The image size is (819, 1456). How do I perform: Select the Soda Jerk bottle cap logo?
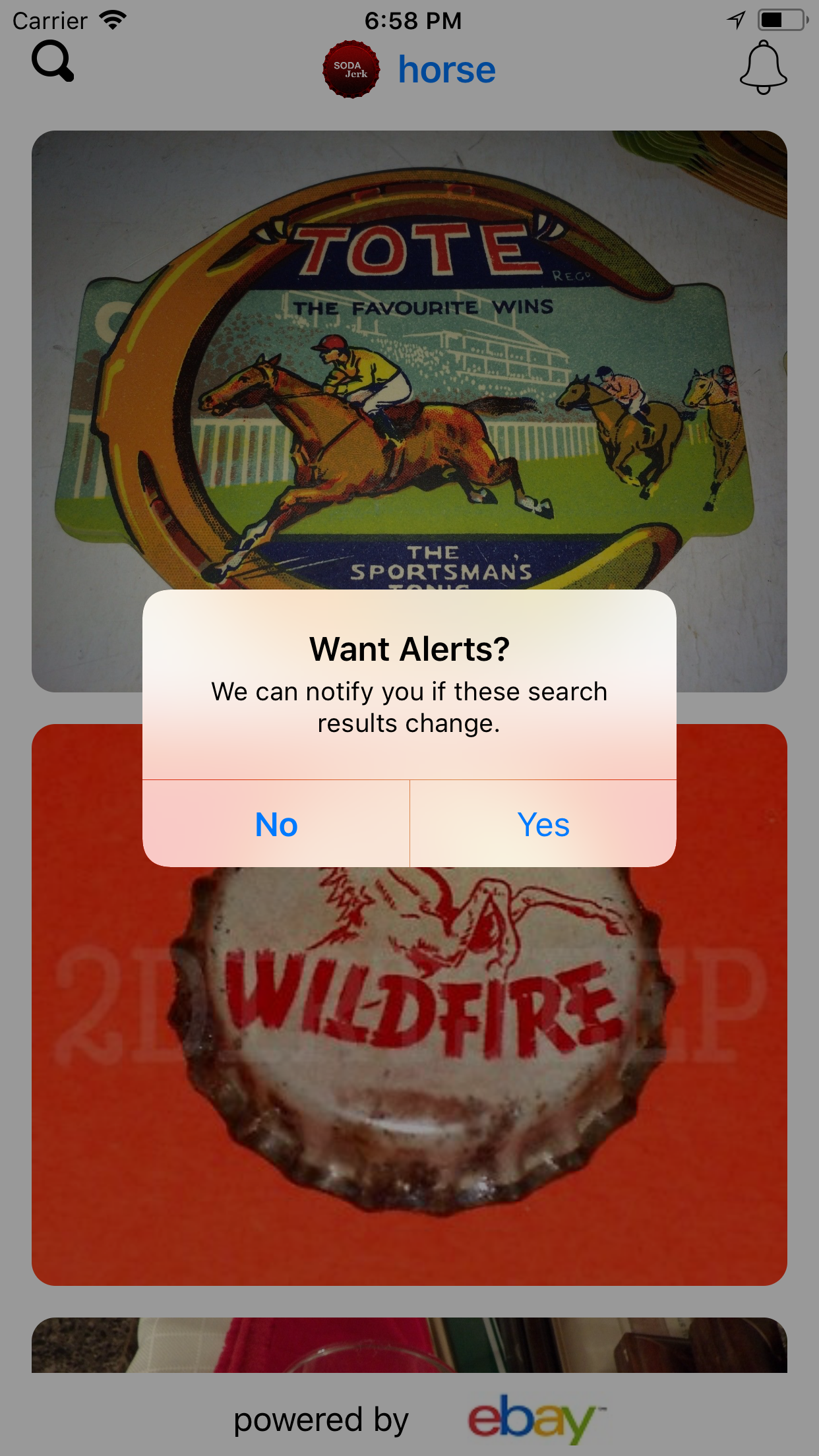351,71
